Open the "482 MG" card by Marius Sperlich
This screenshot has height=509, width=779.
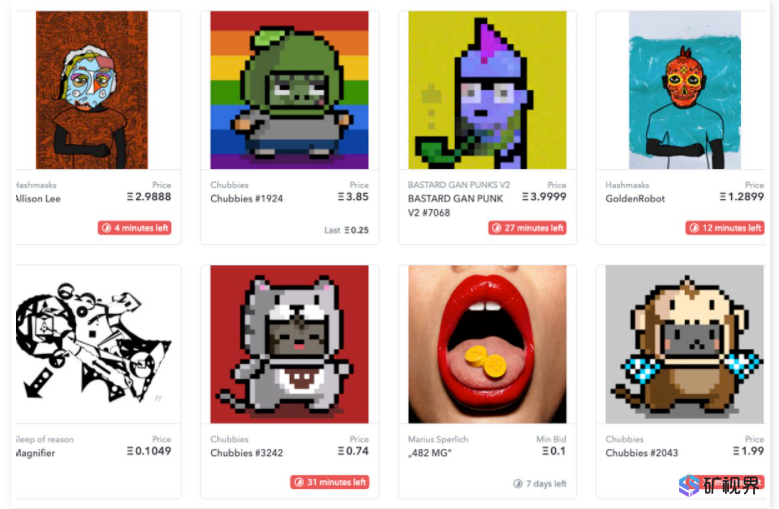coord(487,344)
